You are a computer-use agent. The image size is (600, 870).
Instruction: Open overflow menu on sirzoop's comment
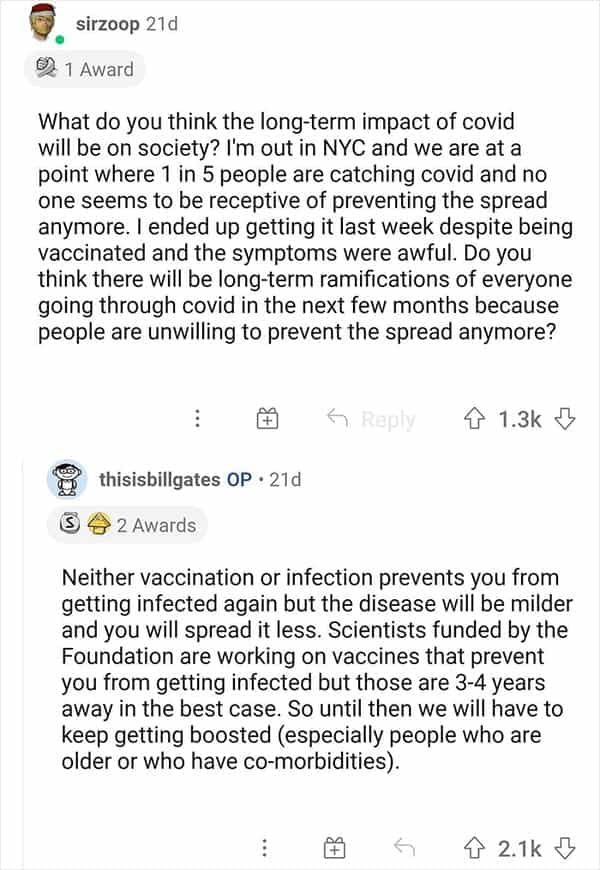[198, 420]
